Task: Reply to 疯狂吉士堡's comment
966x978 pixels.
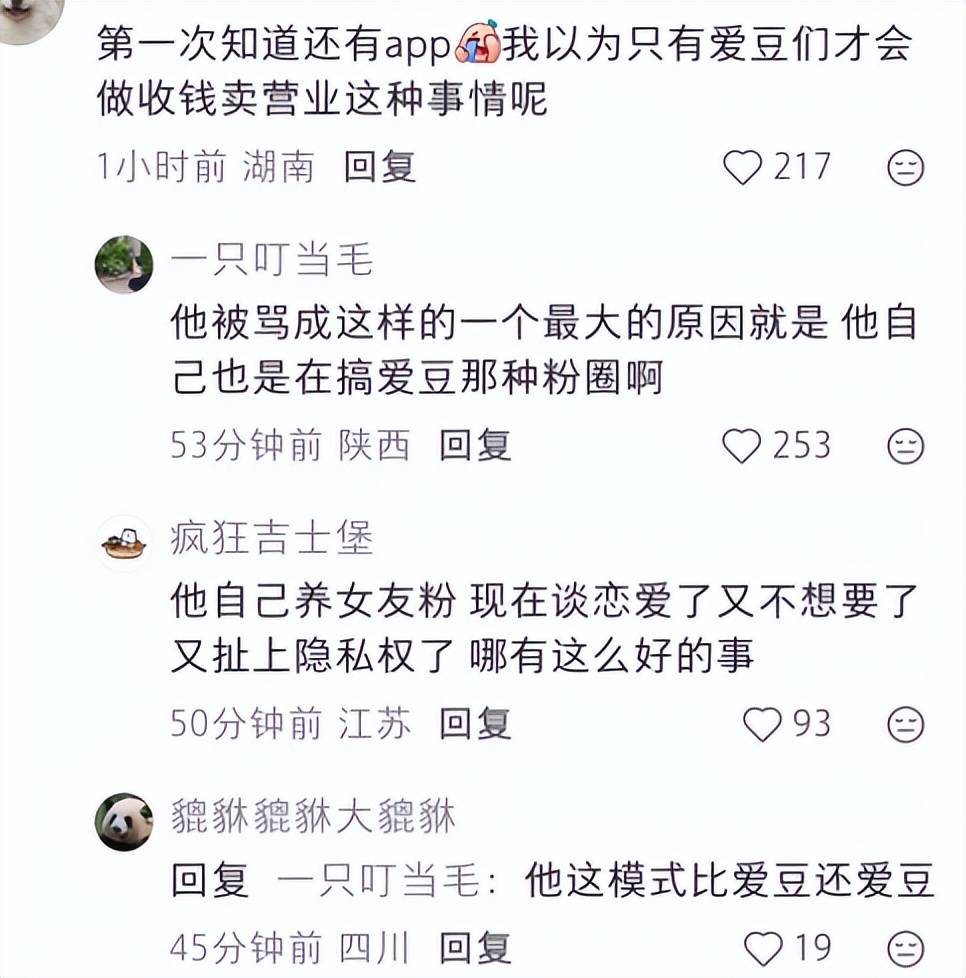Action: (475, 723)
